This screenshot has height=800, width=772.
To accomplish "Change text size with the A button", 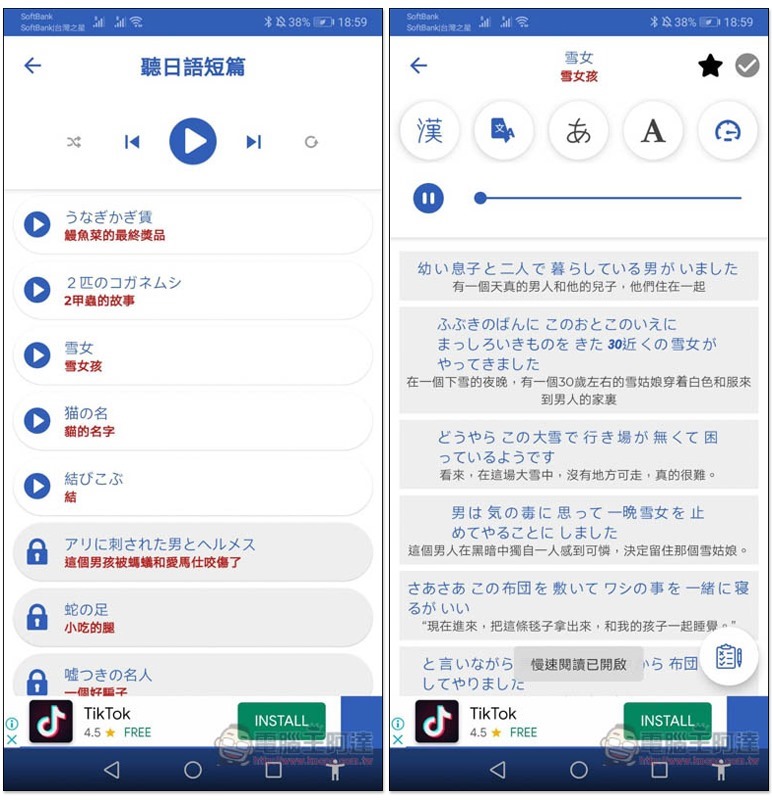I will [652, 131].
